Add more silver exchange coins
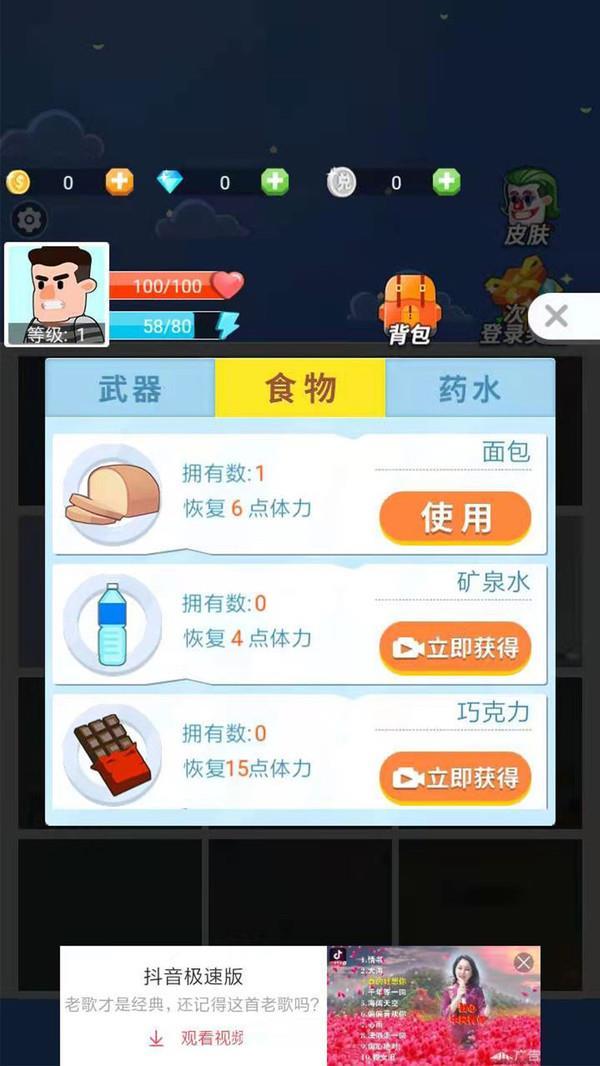The width and height of the screenshot is (600, 1066). (x=446, y=182)
